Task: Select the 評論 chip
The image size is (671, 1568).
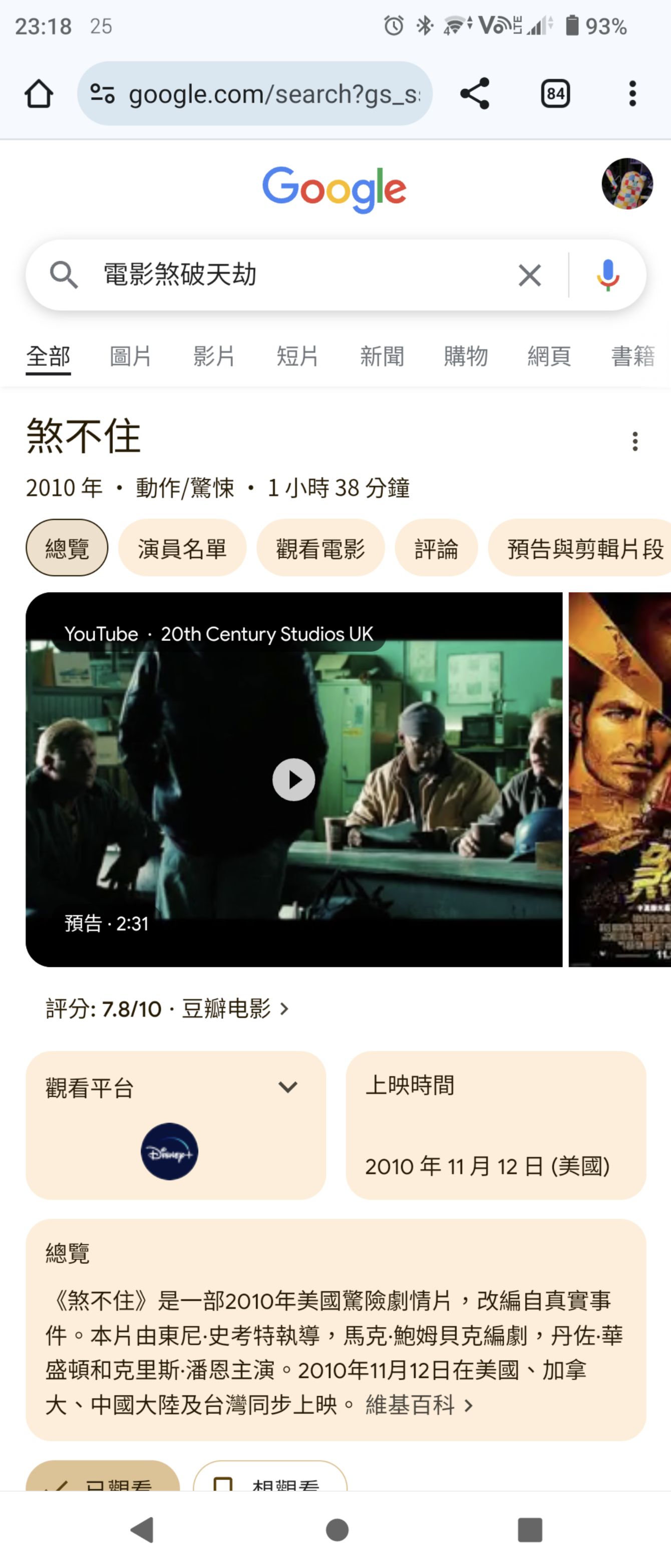Action: click(436, 549)
